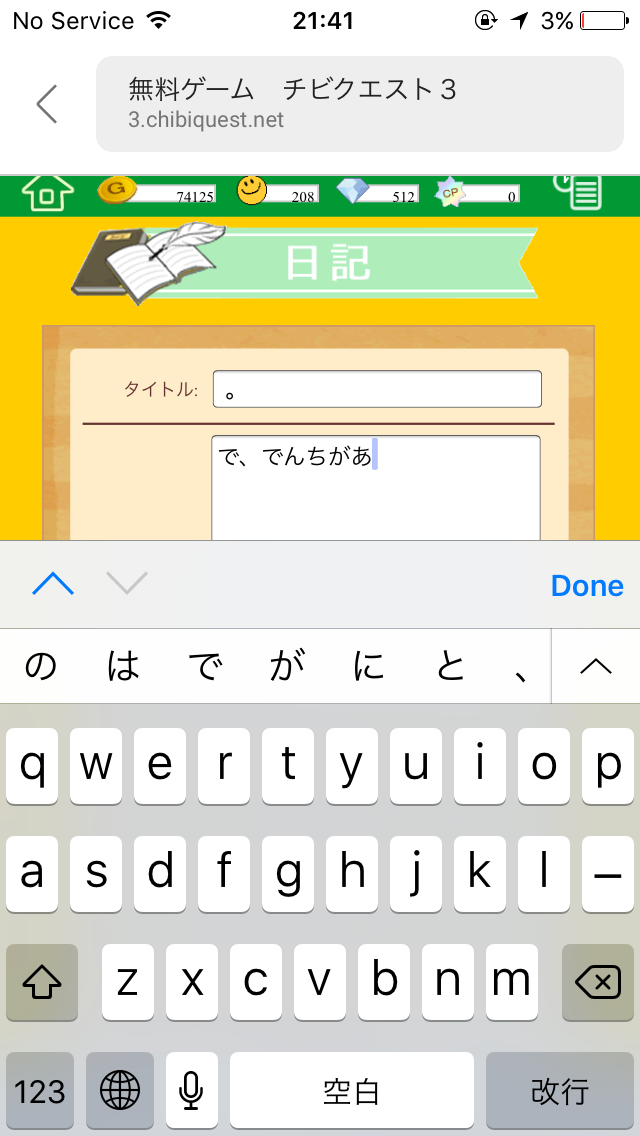
Task: Pick the に suggestion
Action: click(369, 666)
